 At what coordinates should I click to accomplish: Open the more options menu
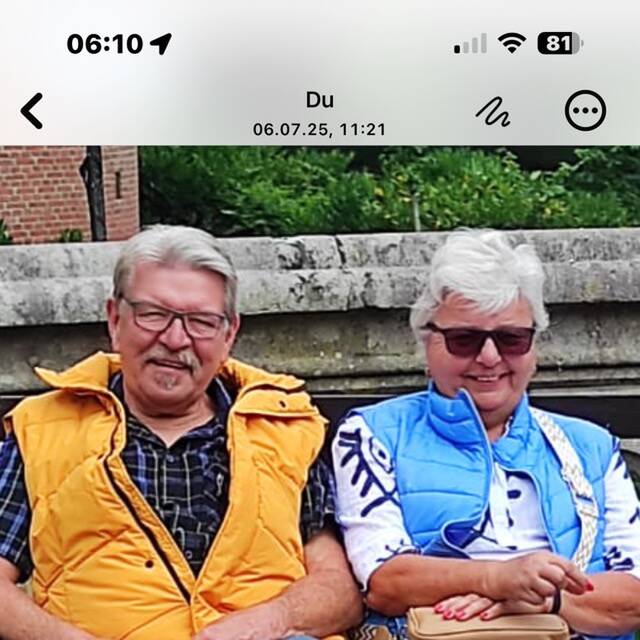coord(585,111)
